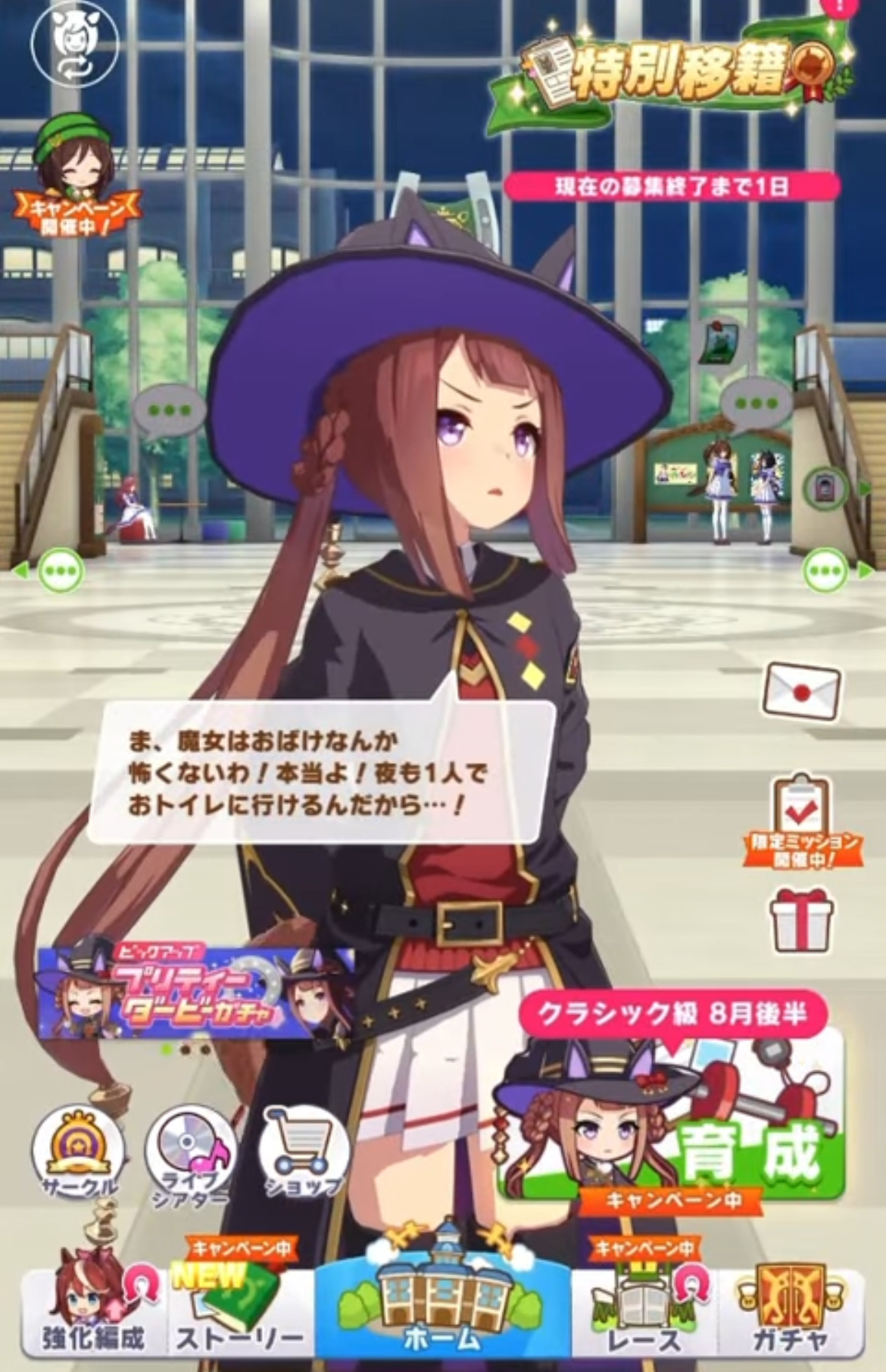Image resolution: width=886 pixels, height=1372 pixels.
Task: Tap the character swap icon
Action: (x=74, y=42)
